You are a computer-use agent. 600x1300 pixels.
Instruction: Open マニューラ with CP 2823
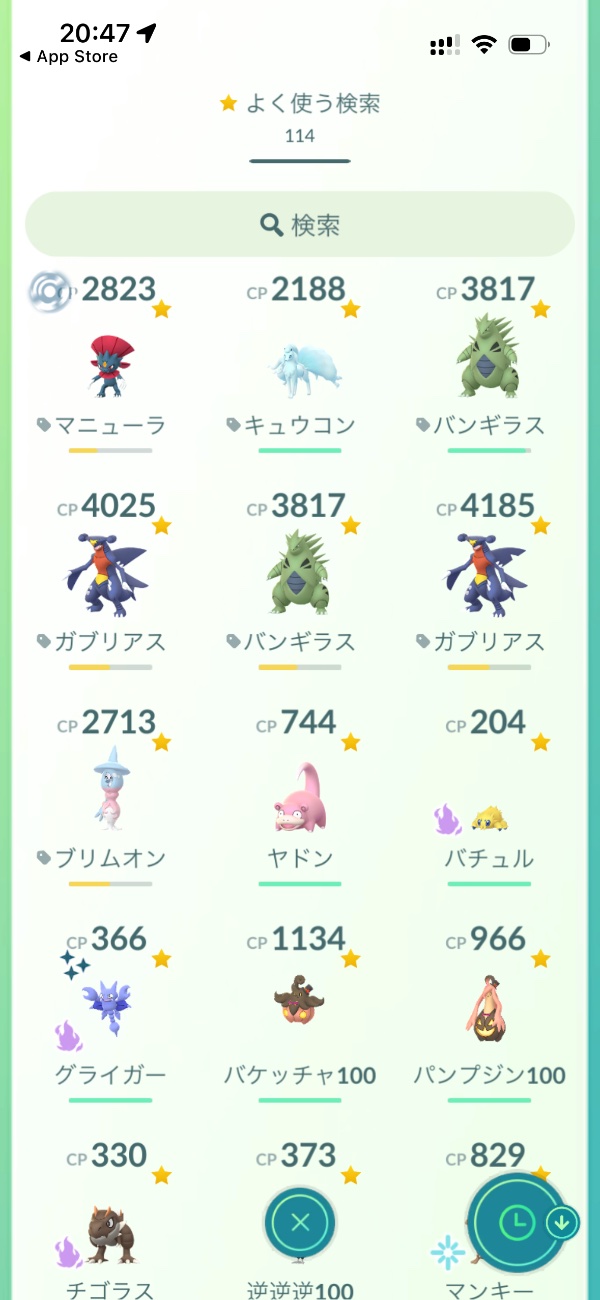[x=110, y=367]
